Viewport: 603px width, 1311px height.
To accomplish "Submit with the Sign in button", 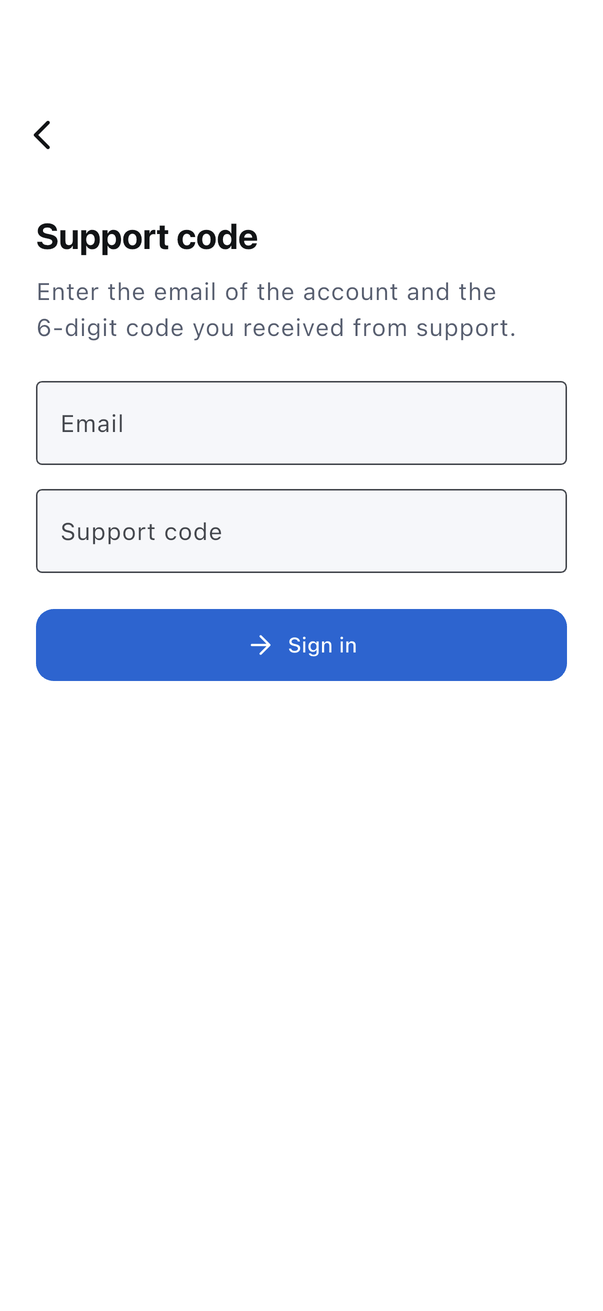I will 301,645.
